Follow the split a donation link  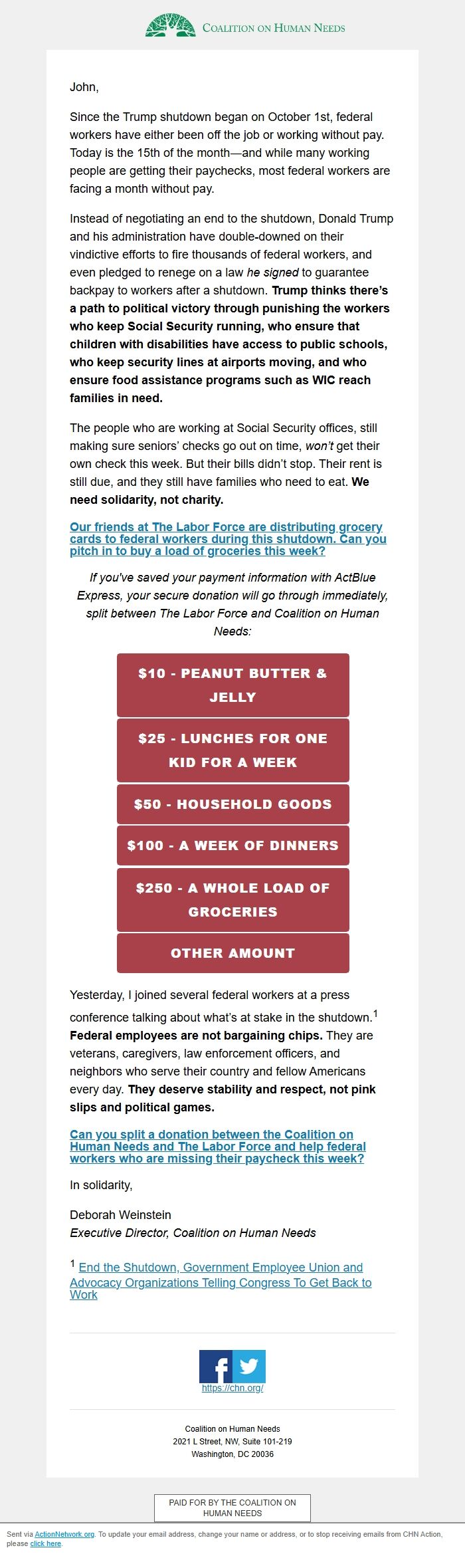pyautogui.click(x=217, y=1146)
